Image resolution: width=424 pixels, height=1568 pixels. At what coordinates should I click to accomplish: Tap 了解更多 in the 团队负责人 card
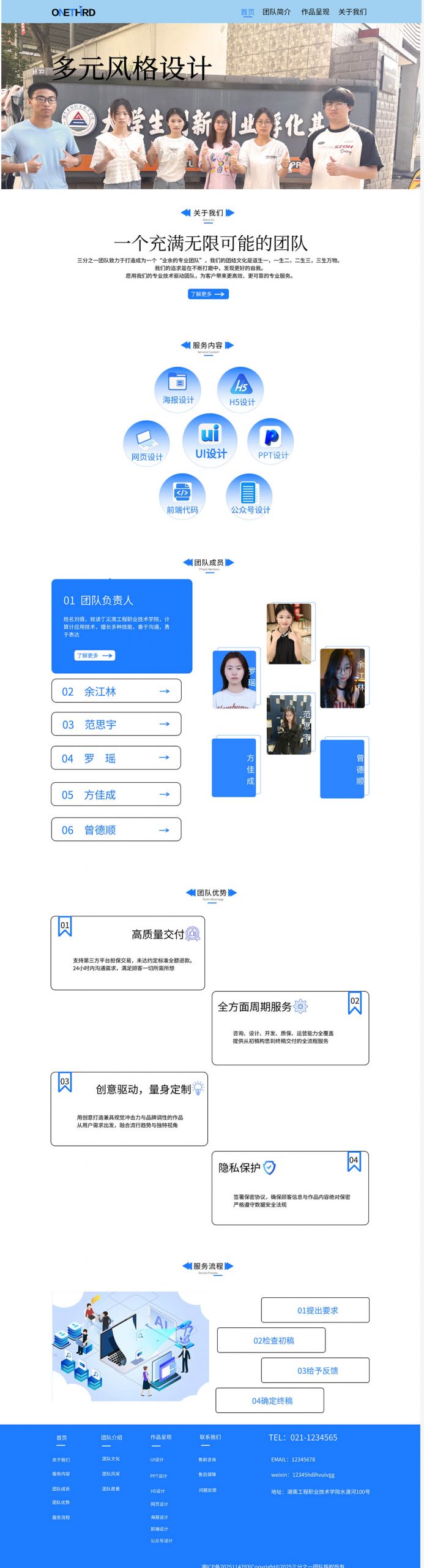click(x=95, y=655)
